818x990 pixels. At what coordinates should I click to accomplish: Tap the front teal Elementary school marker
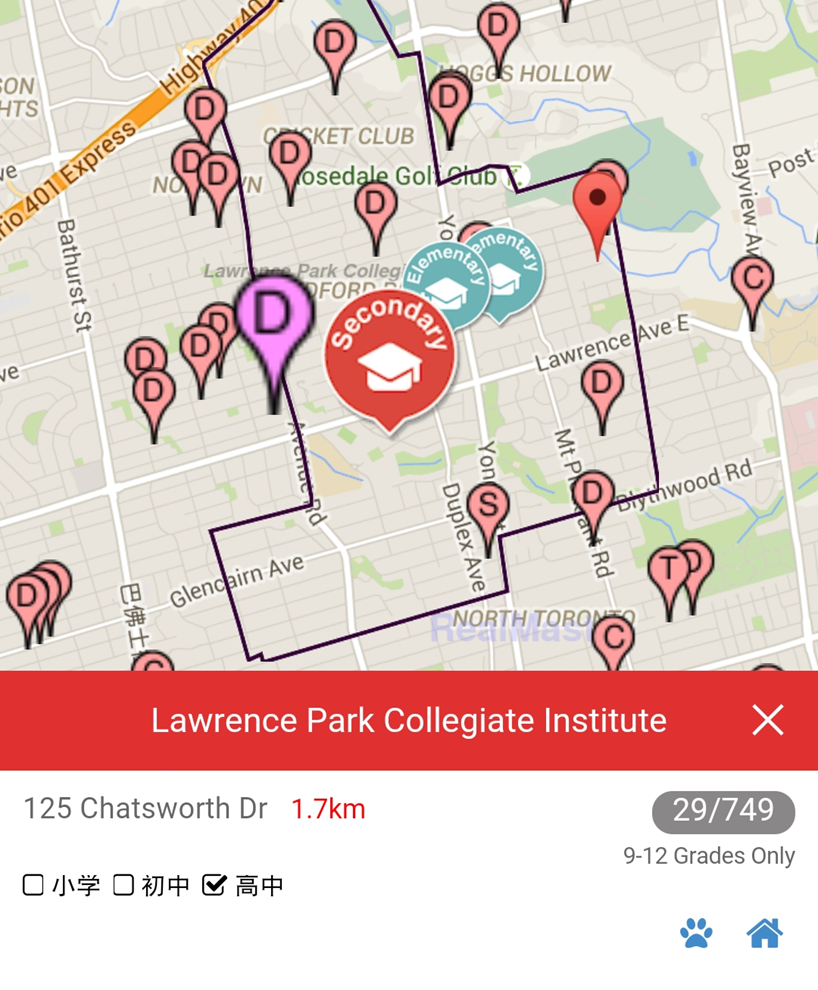coord(444,282)
